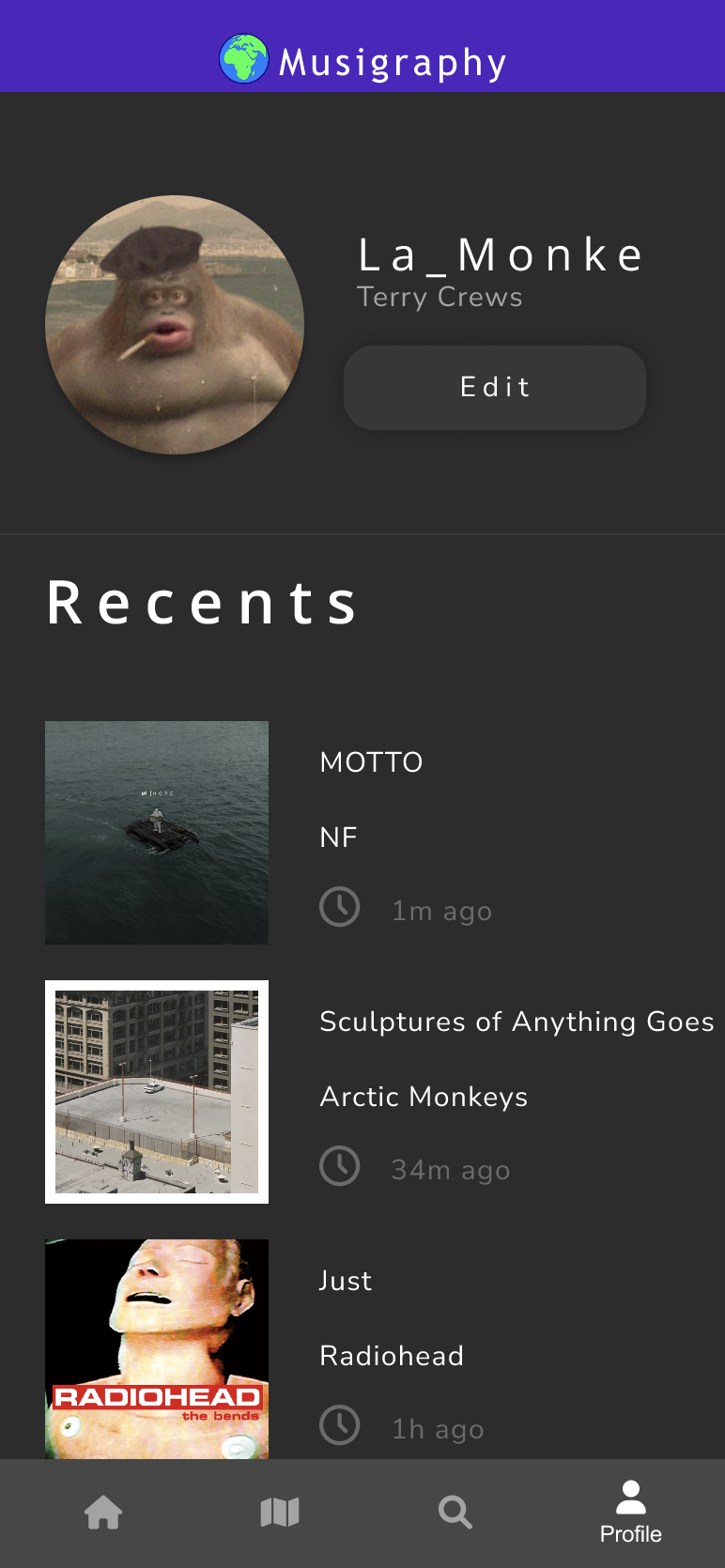Select the Profile tab
The height and width of the screenshot is (1568, 725).
click(x=631, y=1513)
